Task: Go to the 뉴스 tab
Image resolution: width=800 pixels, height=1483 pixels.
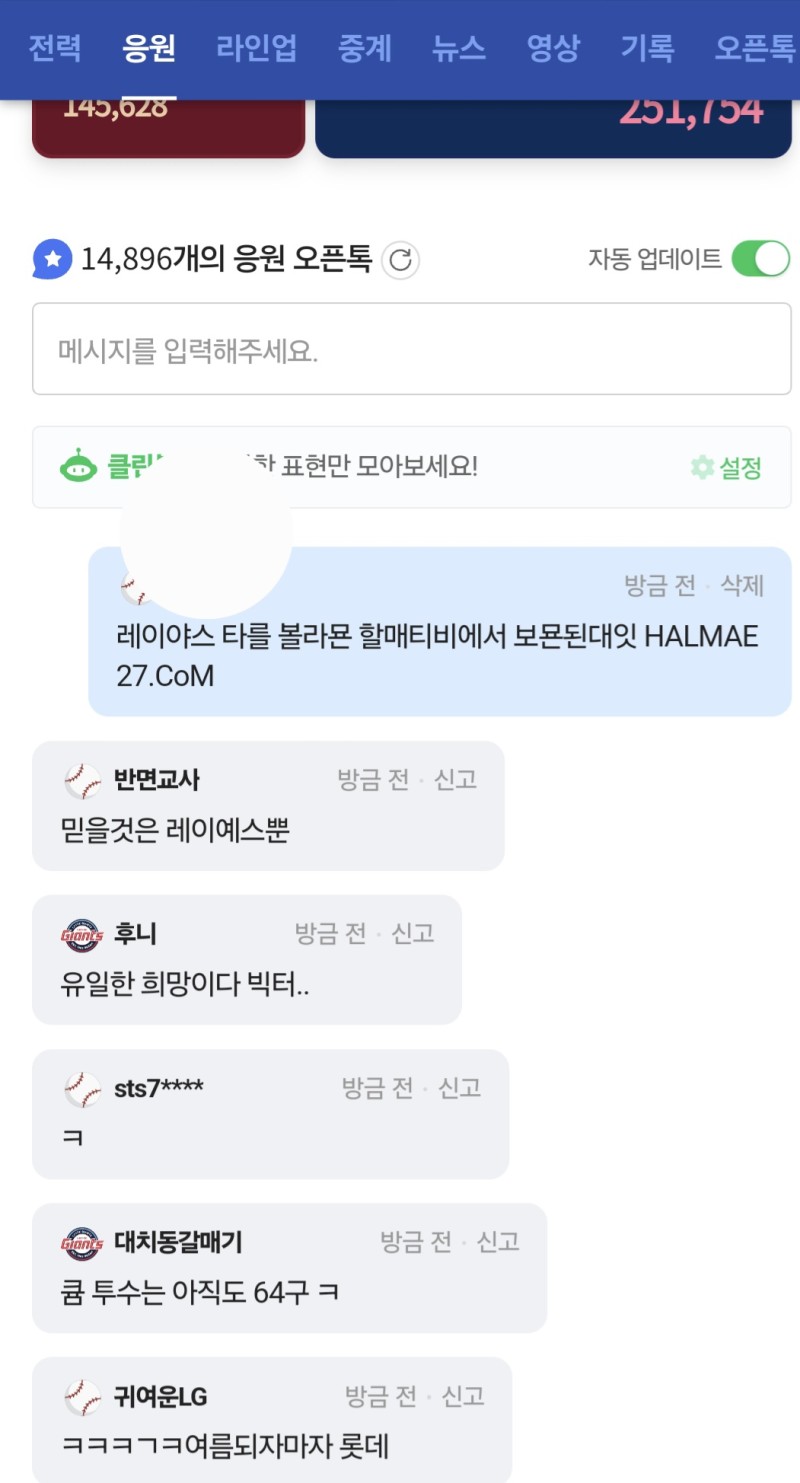Action: tap(458, 48)
